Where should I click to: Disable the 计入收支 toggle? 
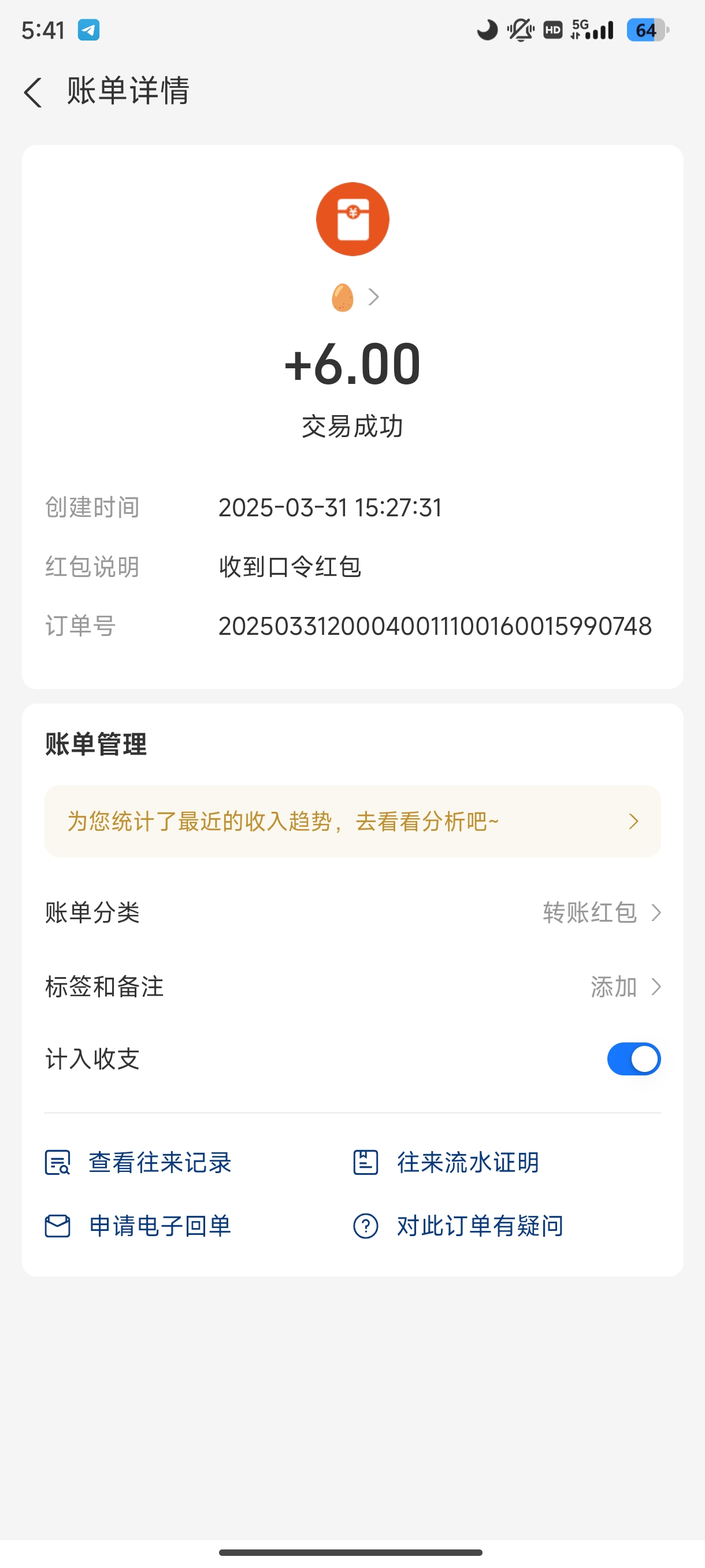point(634,1059)
